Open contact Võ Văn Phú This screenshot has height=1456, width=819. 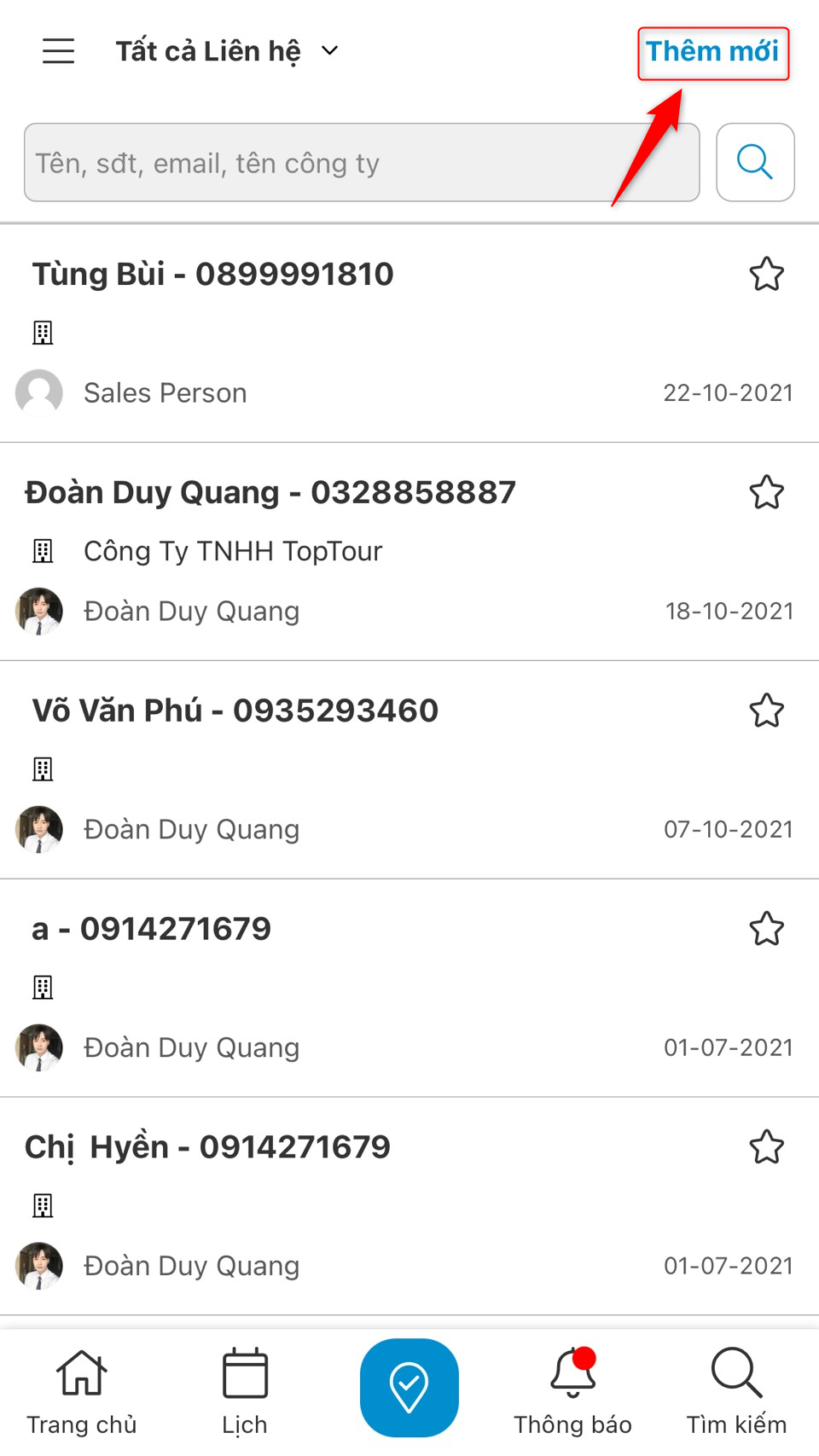tap(235, 711)
